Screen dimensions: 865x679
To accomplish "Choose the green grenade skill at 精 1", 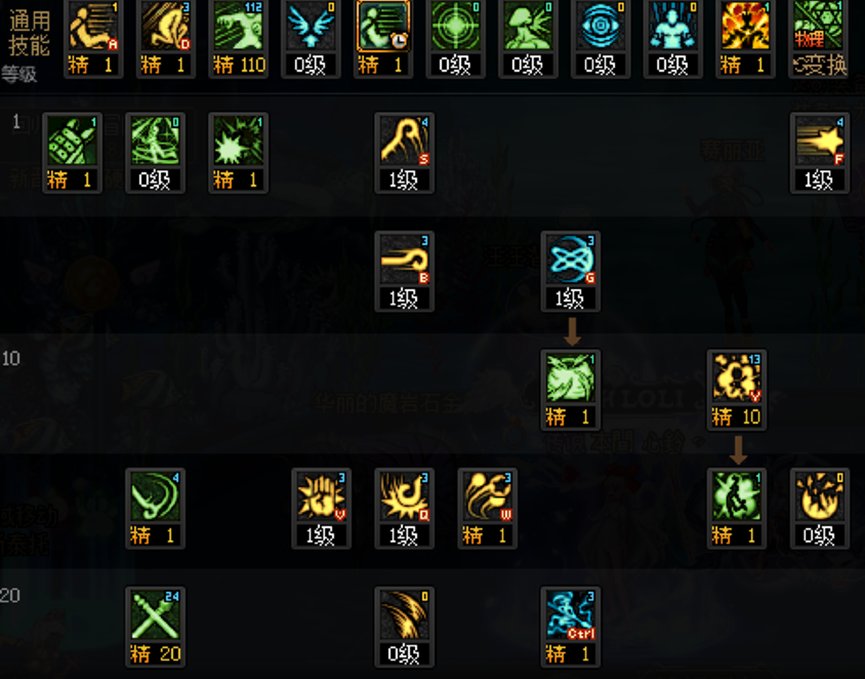I will [72, 141].
